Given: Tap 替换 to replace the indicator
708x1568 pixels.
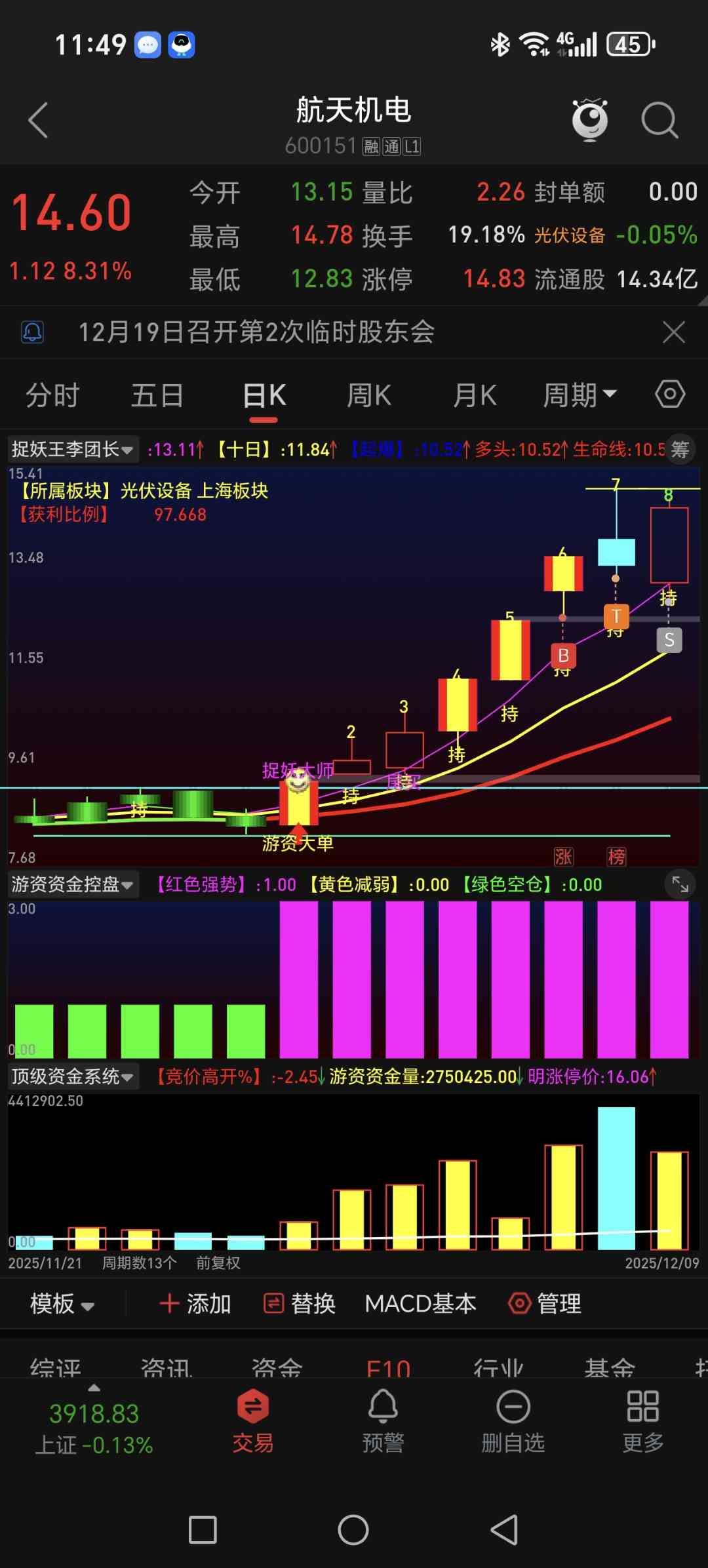Looking at the screenshot, I should pyautogui.click(x=300, y=1304).
